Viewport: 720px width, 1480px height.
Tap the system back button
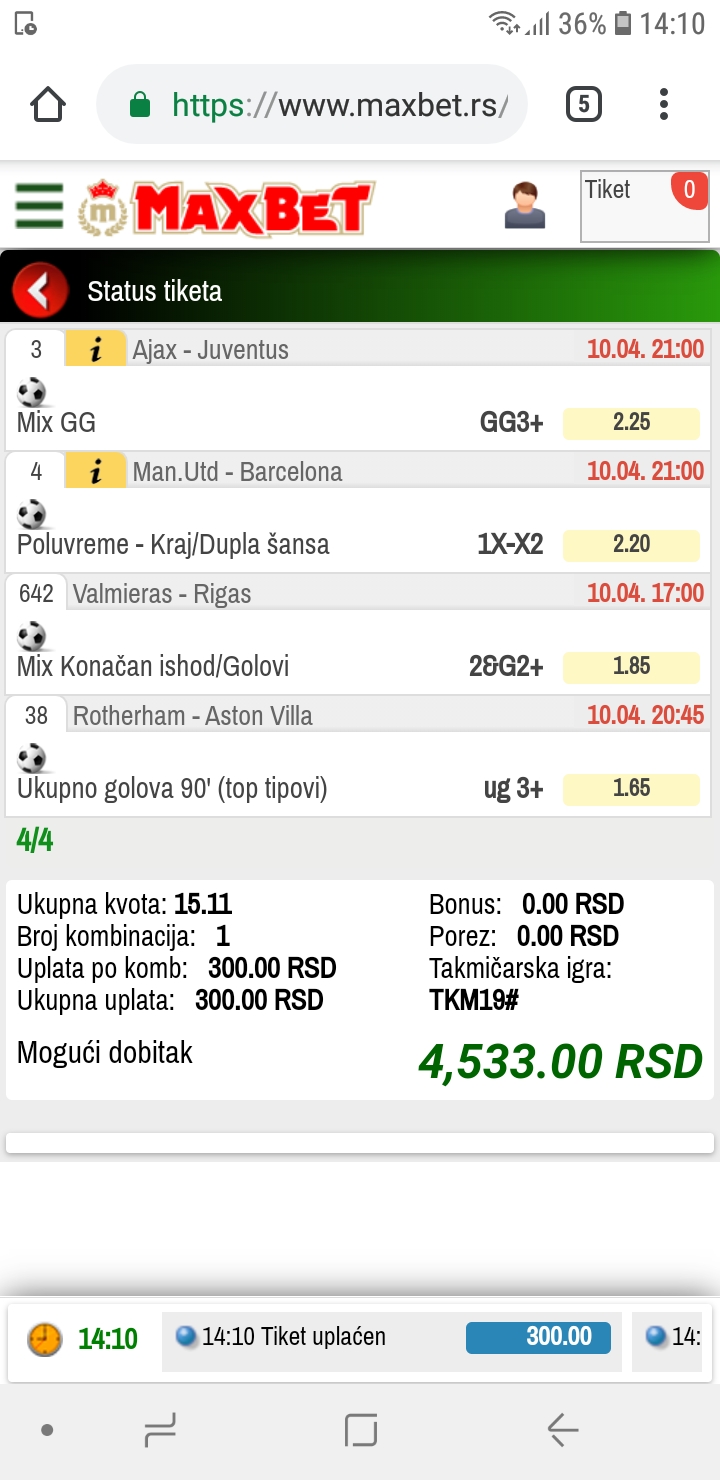(x=563, y=1431)
